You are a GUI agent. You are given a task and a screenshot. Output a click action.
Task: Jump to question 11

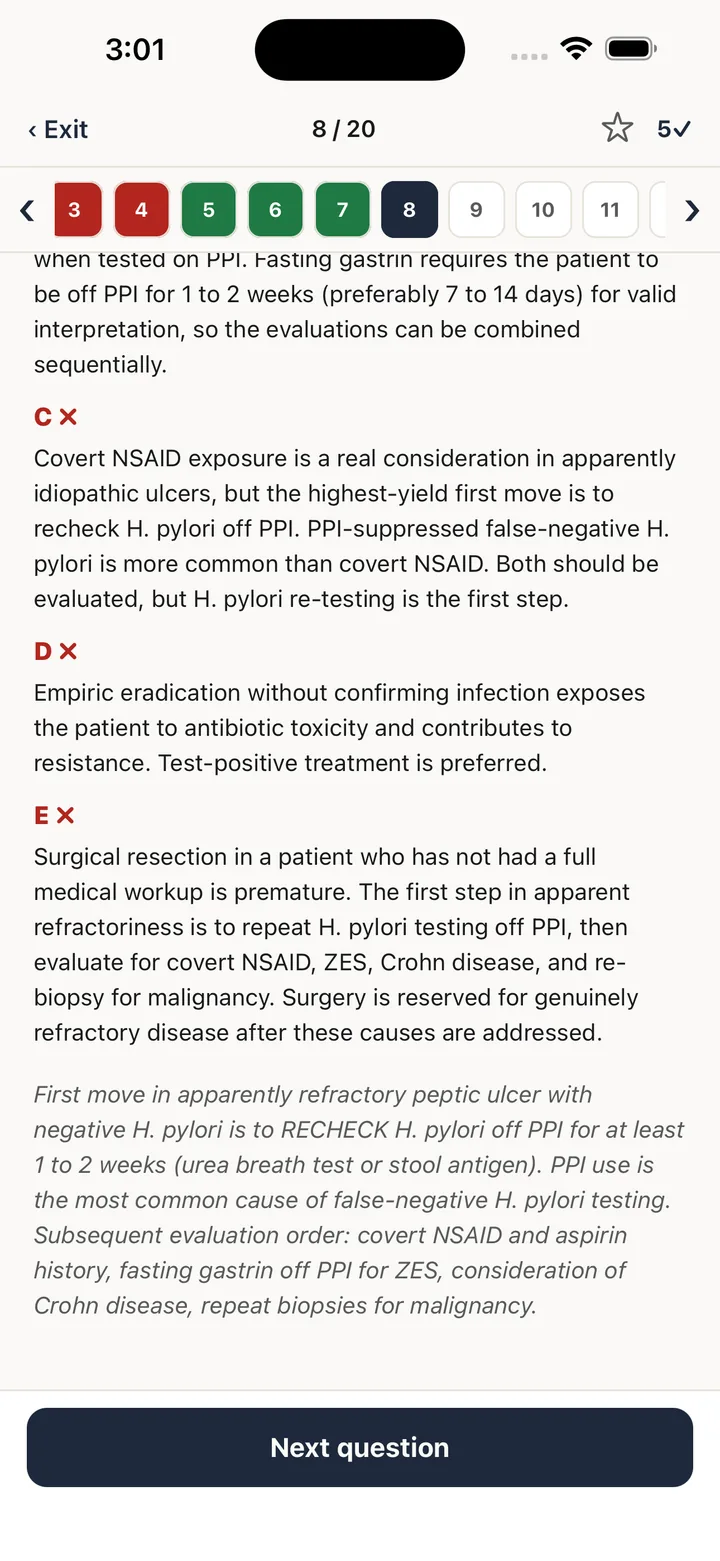click(610, 210)
